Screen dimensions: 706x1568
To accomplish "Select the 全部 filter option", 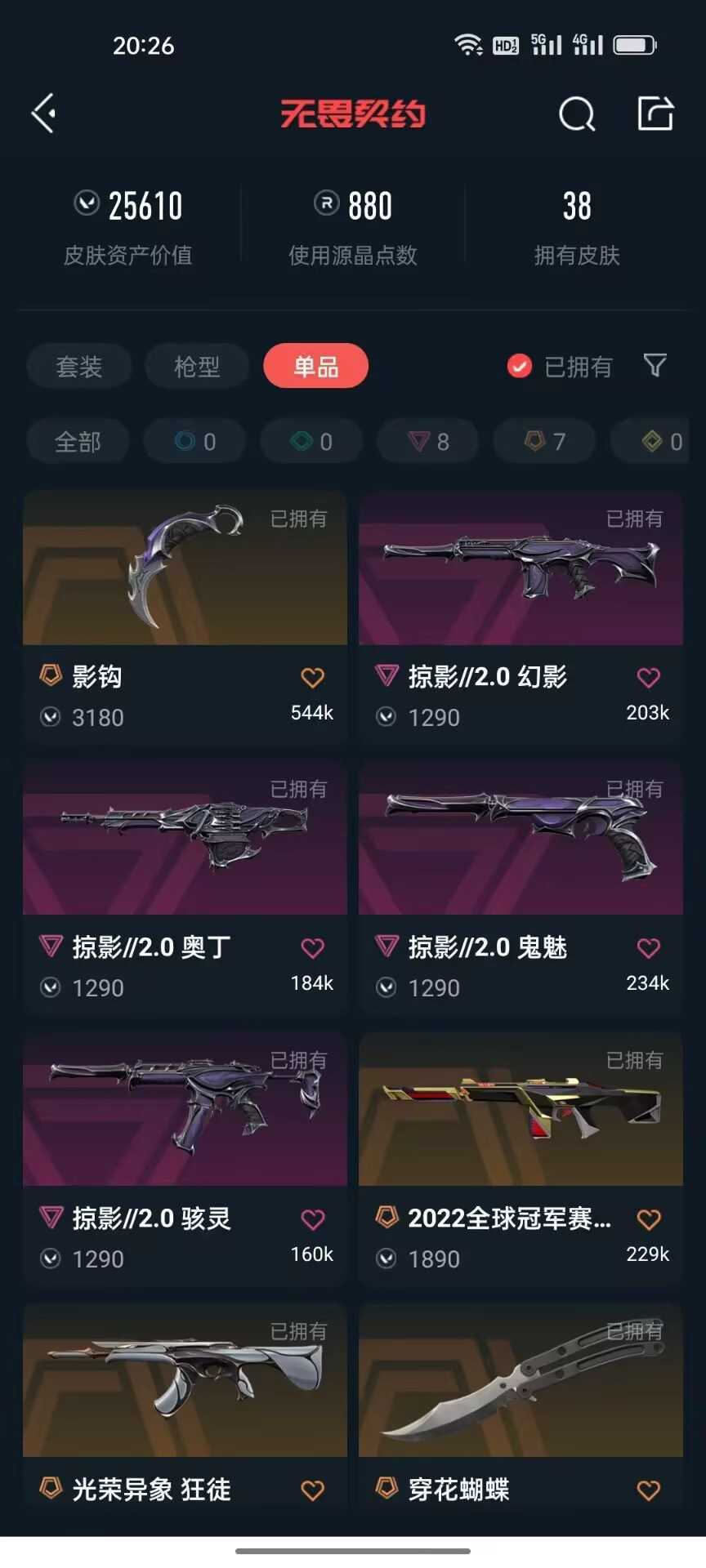I will [78, 441].
